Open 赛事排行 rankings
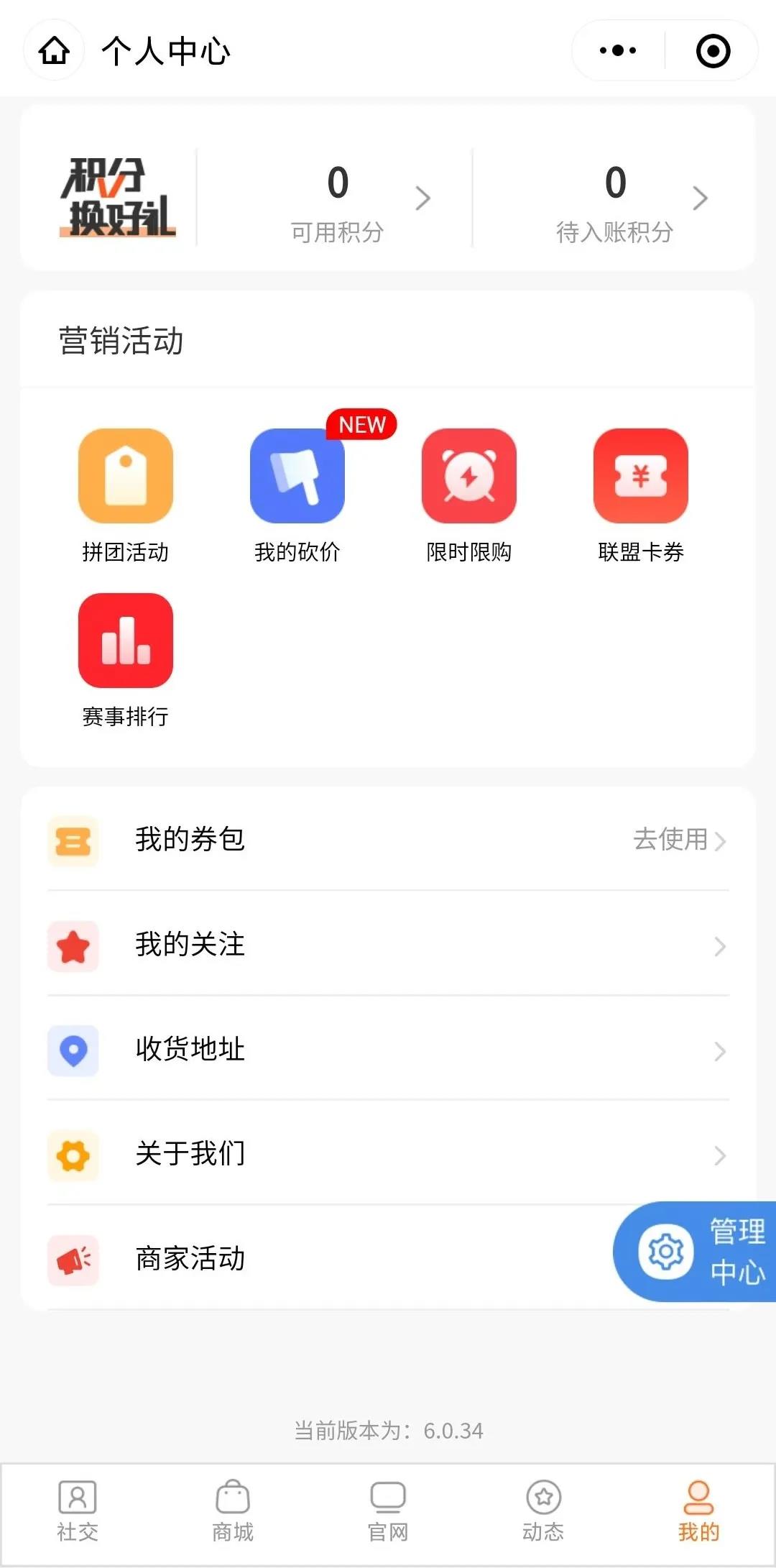The image size is (776, 1568). (126, 659)
